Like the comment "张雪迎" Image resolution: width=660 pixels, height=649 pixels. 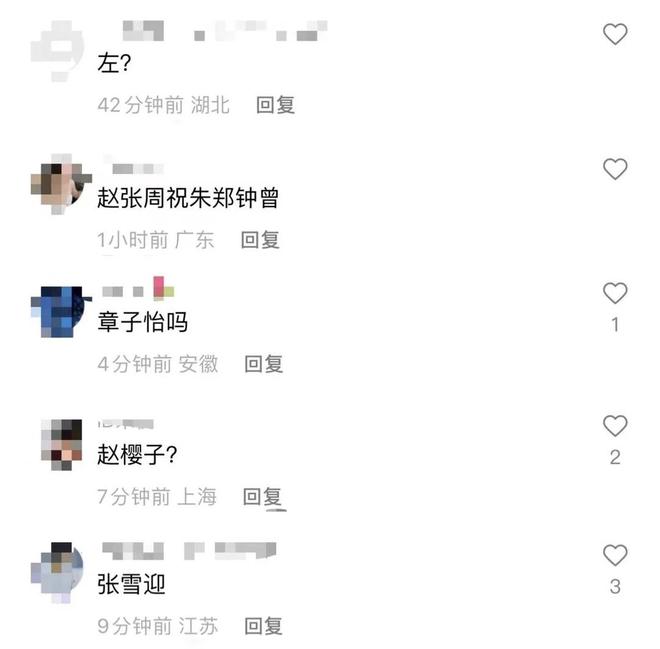point(615,555)
